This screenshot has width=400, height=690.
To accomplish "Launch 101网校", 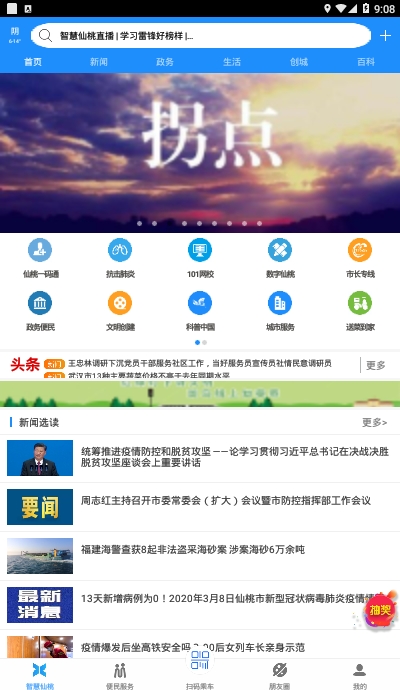I will (x=200, y=258).
